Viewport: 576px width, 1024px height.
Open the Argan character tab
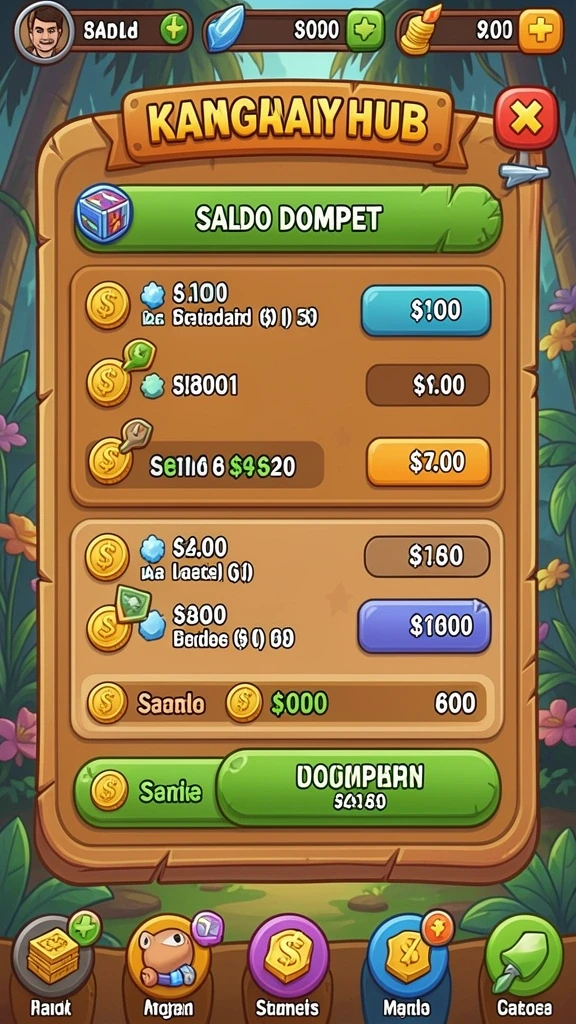click(169, 967)
